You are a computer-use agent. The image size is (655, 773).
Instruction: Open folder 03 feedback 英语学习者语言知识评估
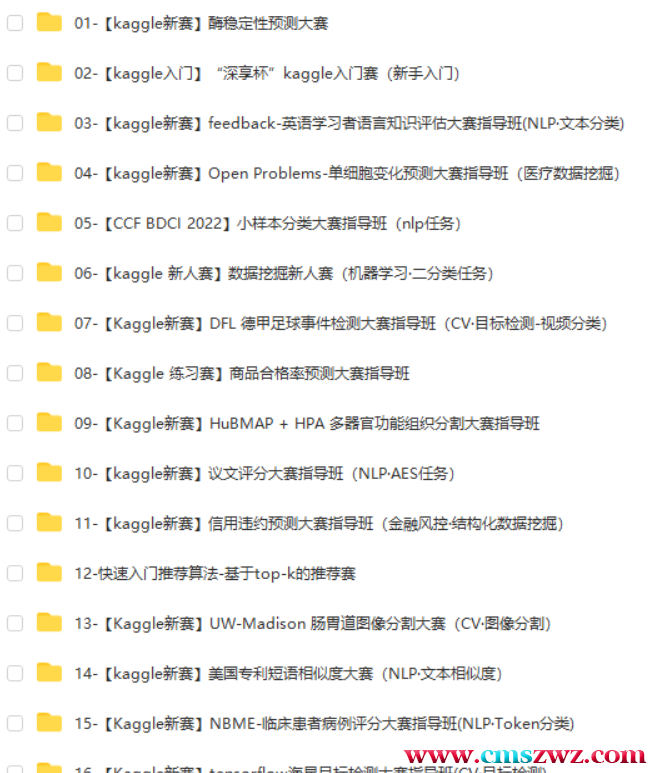[348, 123]
